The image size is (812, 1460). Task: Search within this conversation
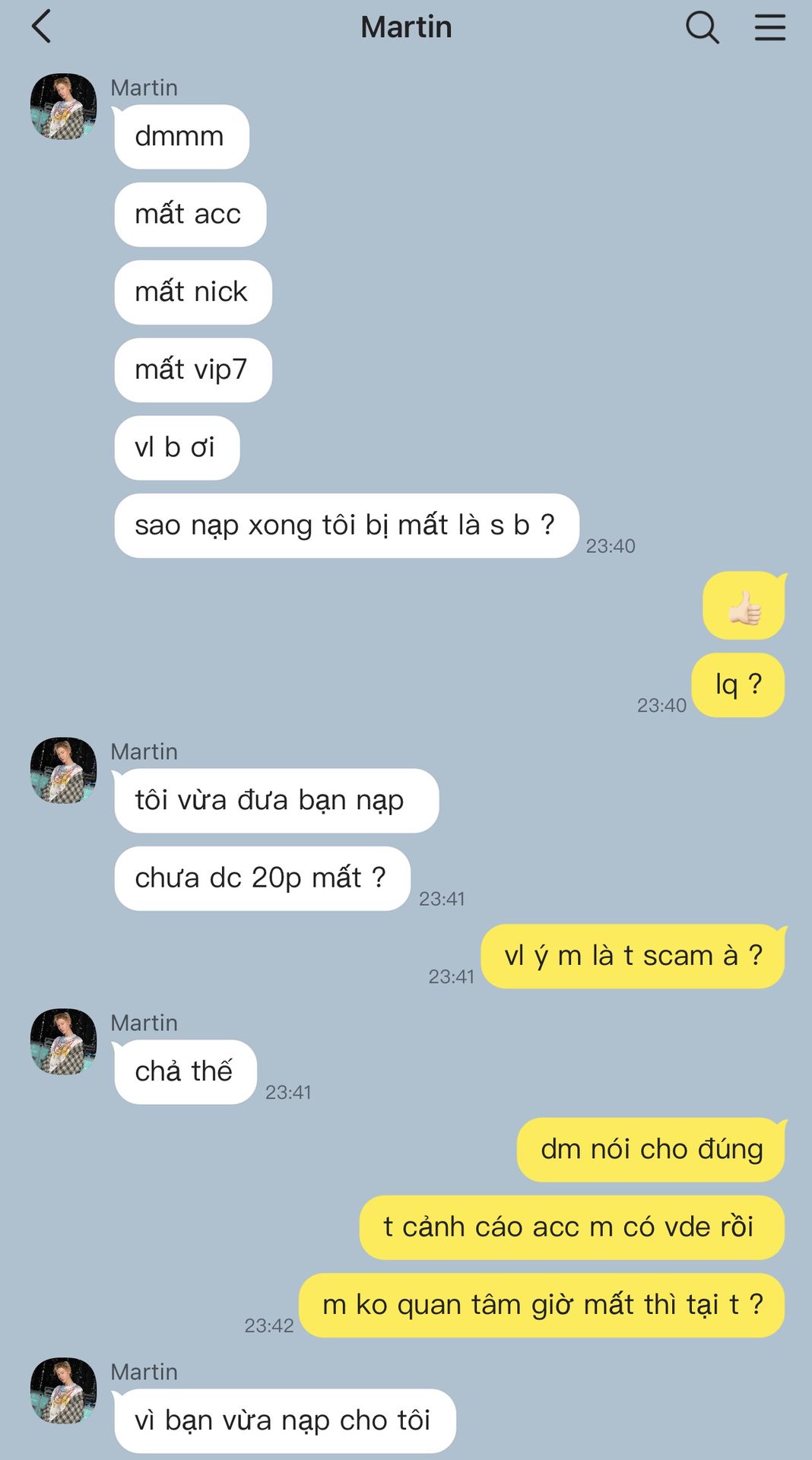702,27
